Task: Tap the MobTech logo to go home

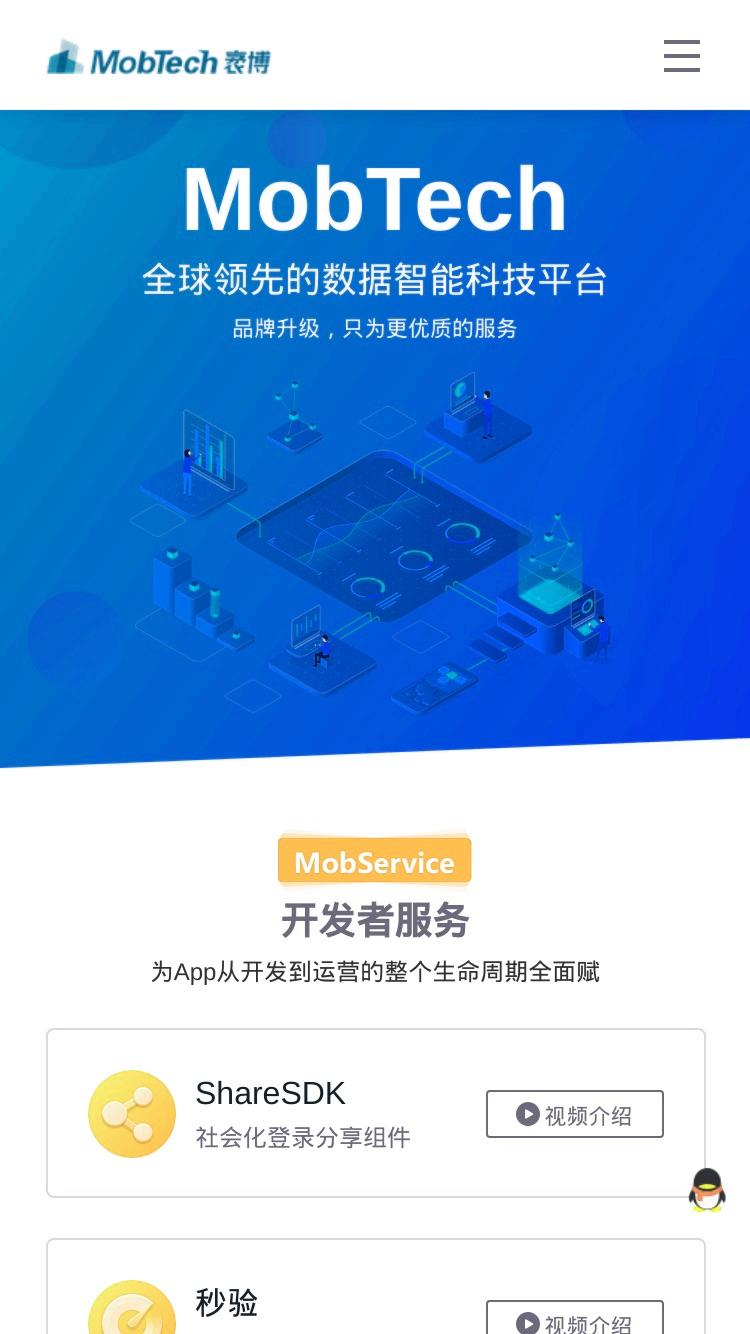Action: coord(159,58)
